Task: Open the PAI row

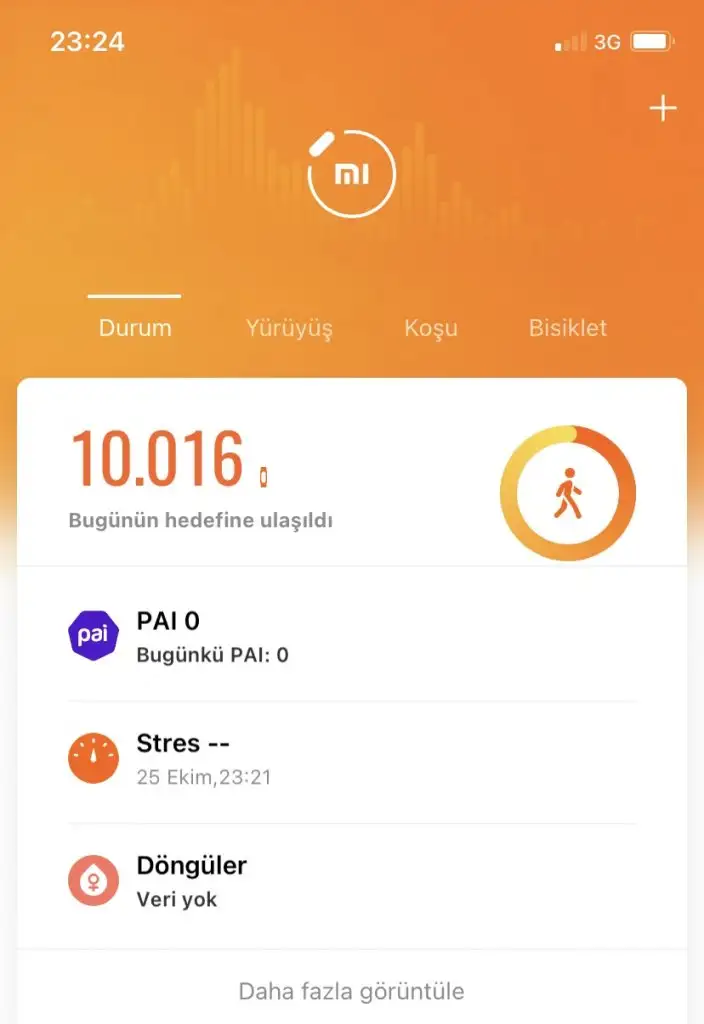Action: pos(351,636)
